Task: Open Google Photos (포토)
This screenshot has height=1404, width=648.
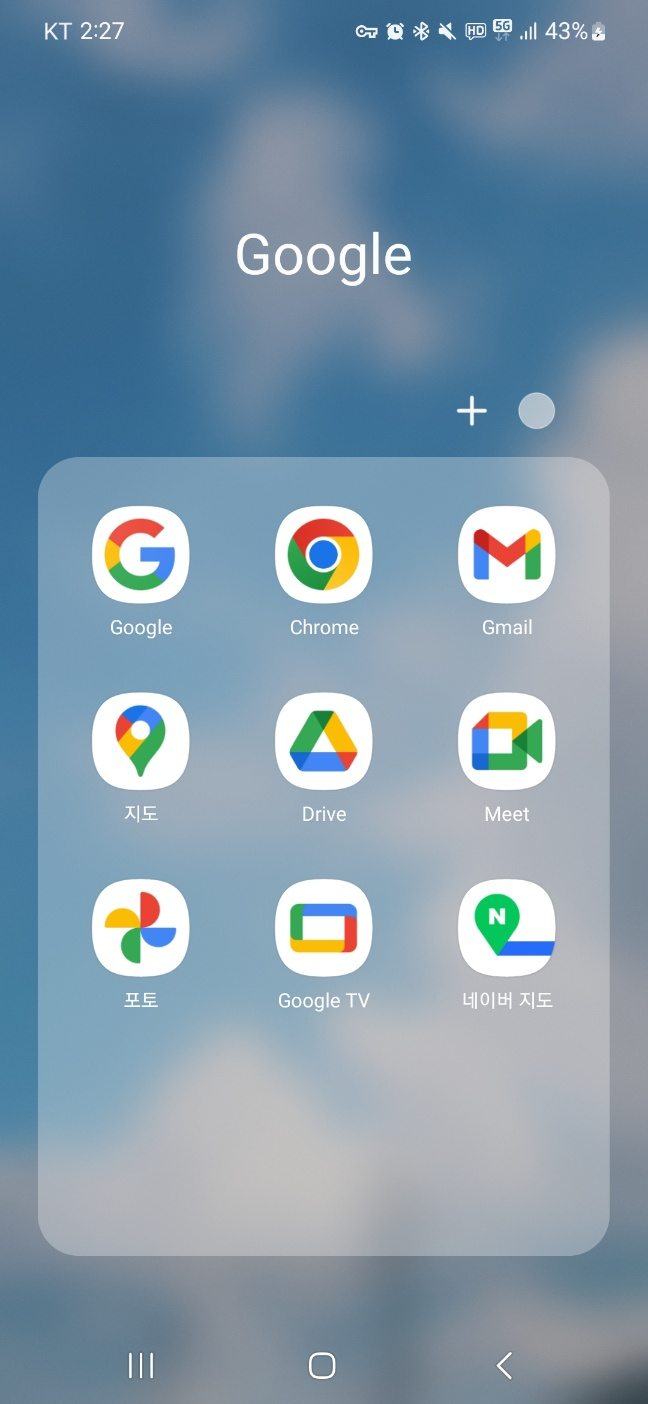Action: (141, 928)
